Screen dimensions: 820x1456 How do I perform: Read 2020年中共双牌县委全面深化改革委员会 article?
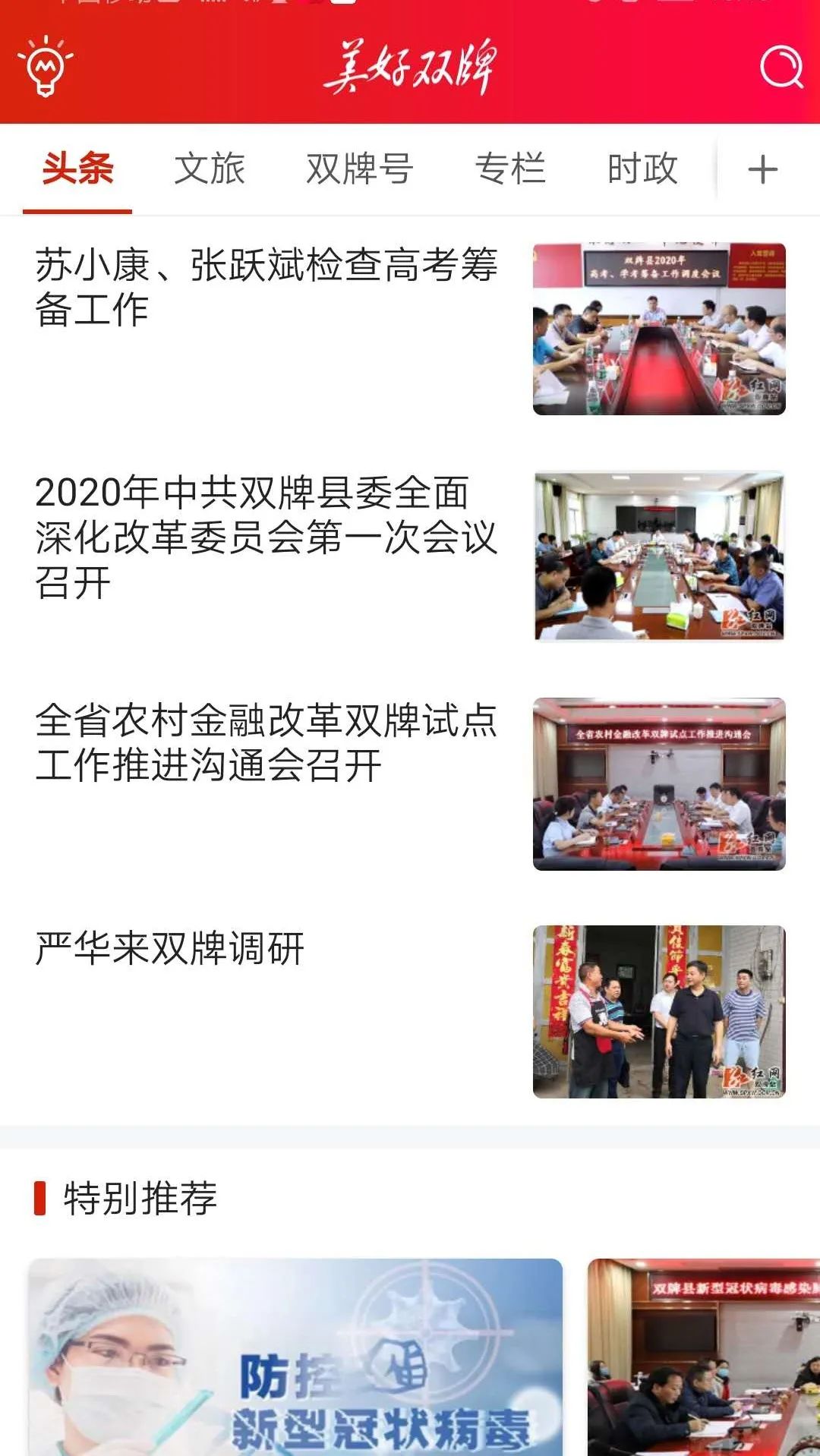(x=266, y=537)
